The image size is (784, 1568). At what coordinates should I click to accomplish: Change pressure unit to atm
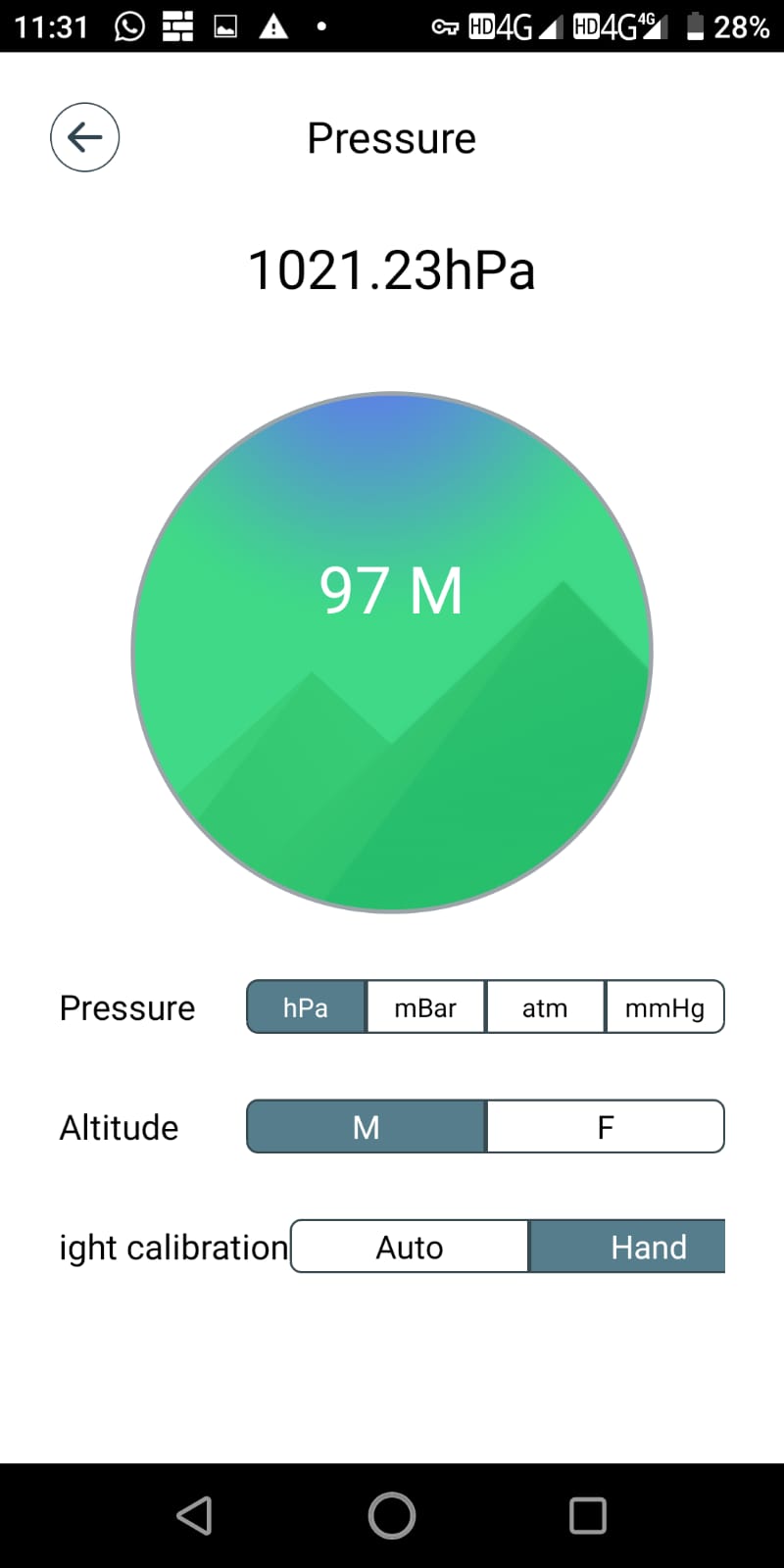(545, 1007)
